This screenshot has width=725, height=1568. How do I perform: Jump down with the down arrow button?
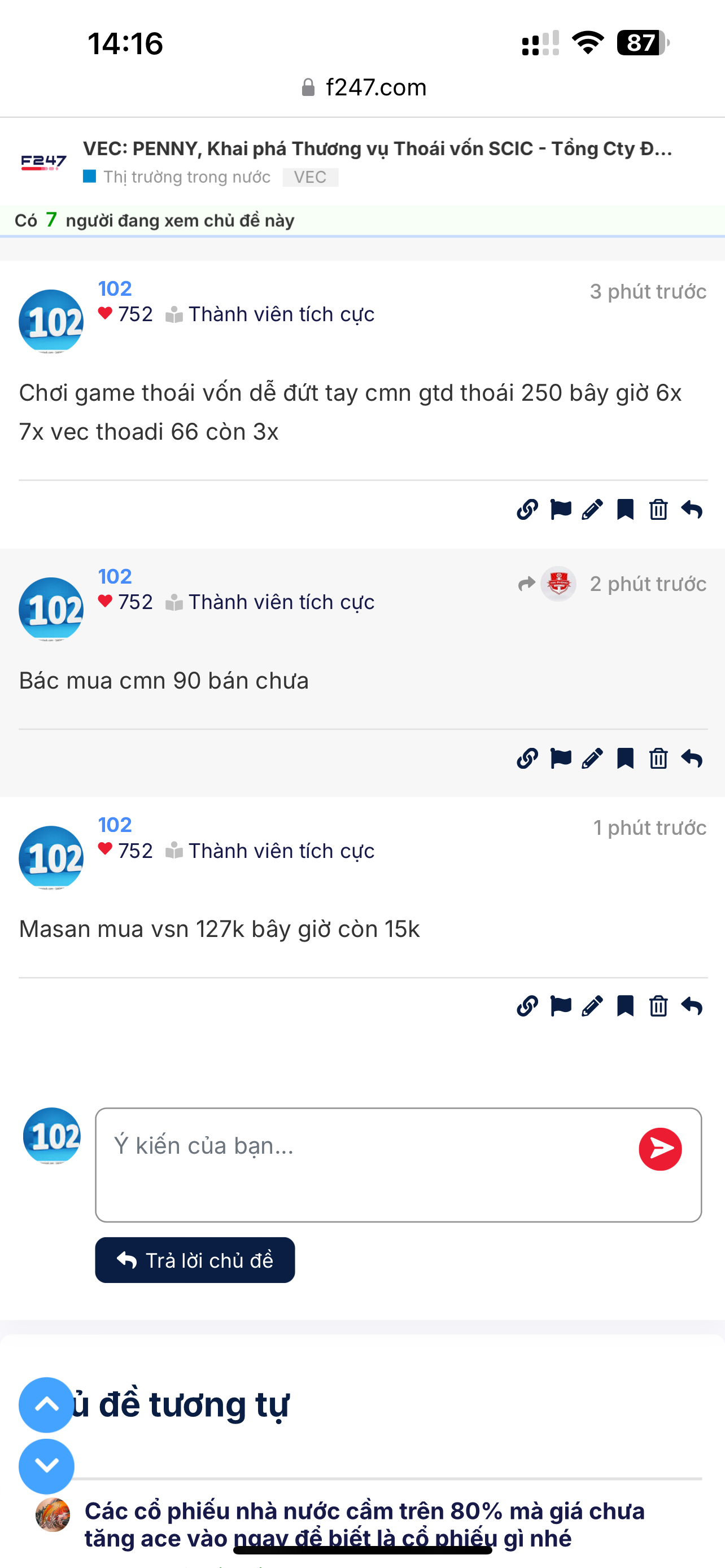point(46,1466)
